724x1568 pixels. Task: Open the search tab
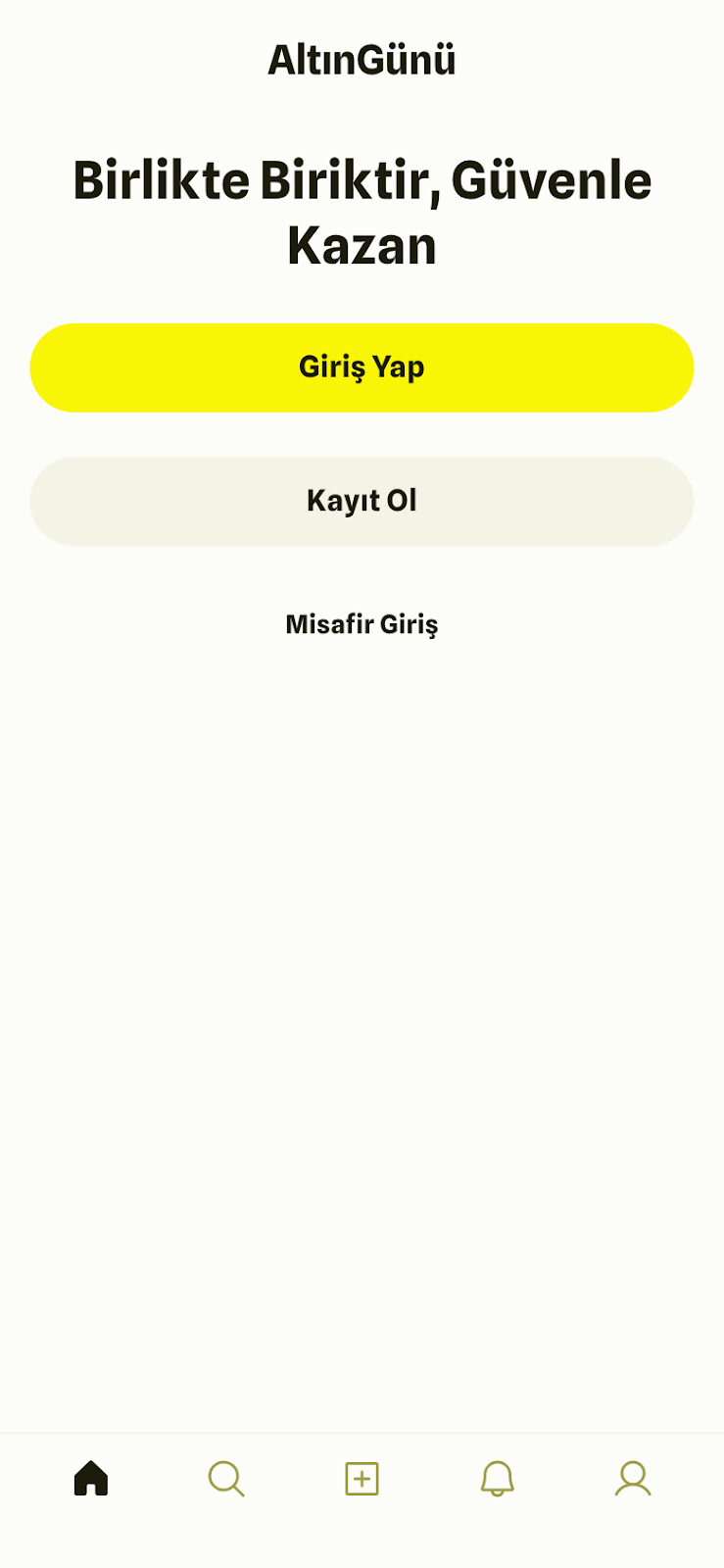226,1478
